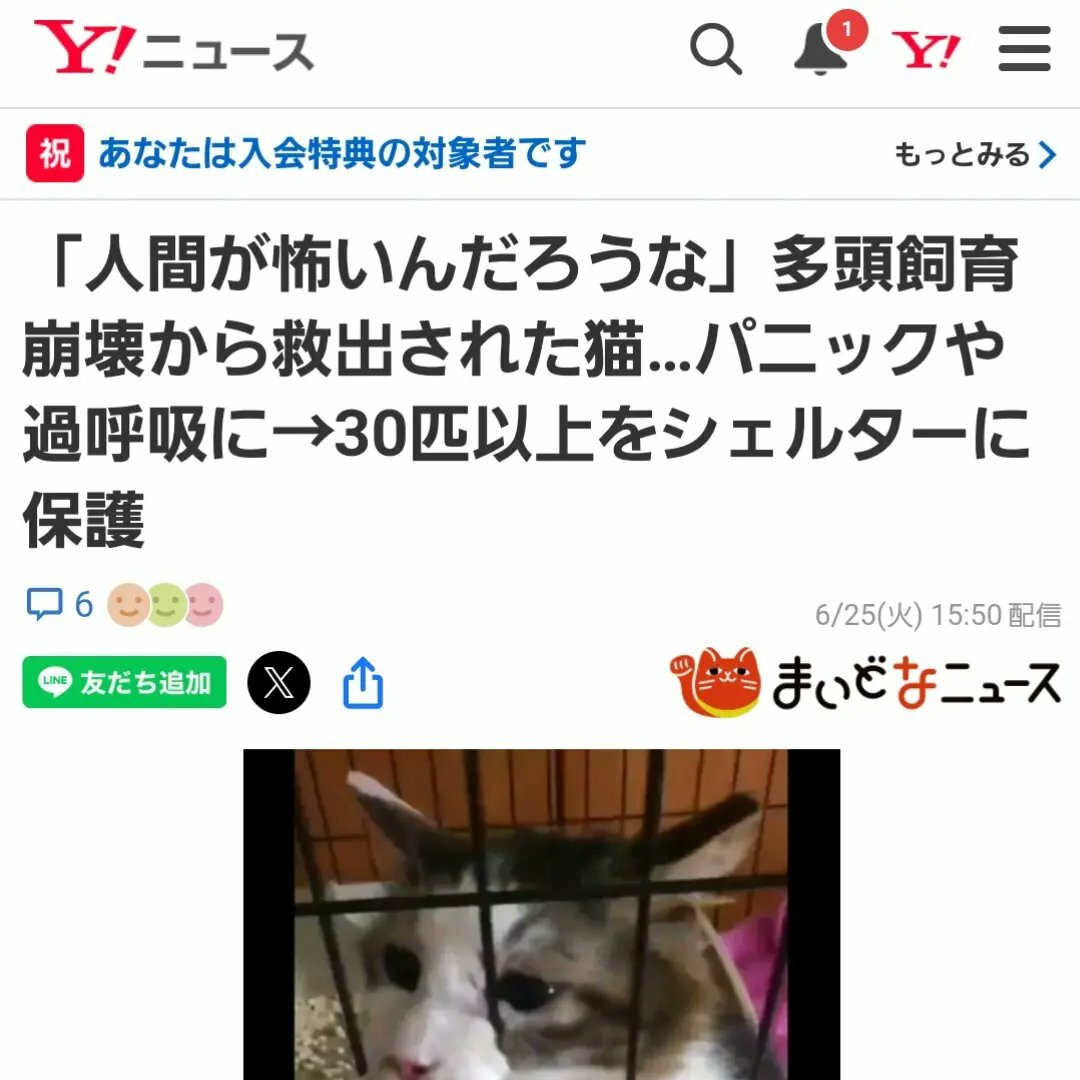Image resolution: width=1080 pixels, height=1080 pixels.
Task: Open the emoji reactions
Action: tap(165, 604)
